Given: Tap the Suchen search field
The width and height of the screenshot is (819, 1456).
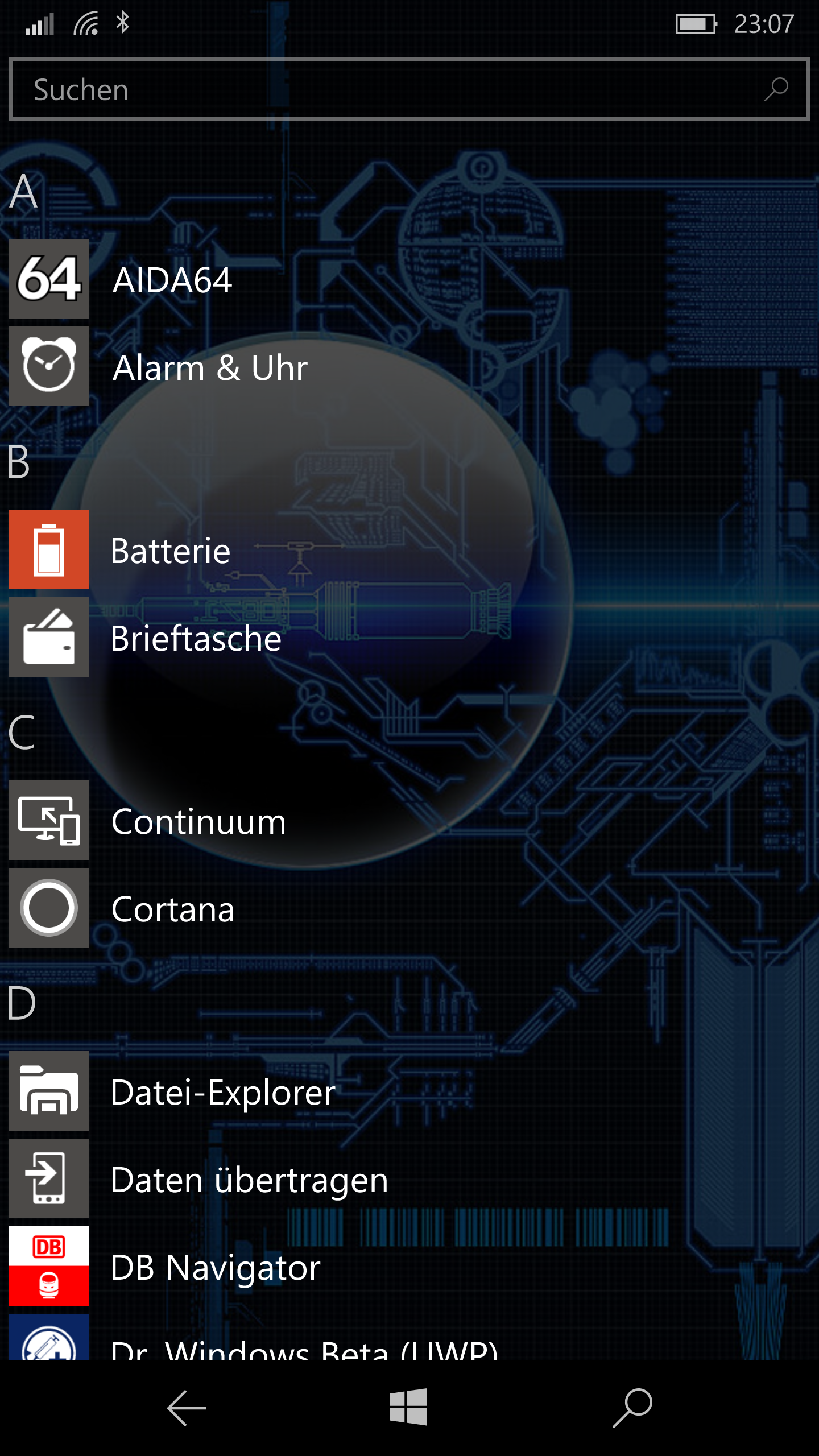Looking at the screenshot, I should [409, 89].
